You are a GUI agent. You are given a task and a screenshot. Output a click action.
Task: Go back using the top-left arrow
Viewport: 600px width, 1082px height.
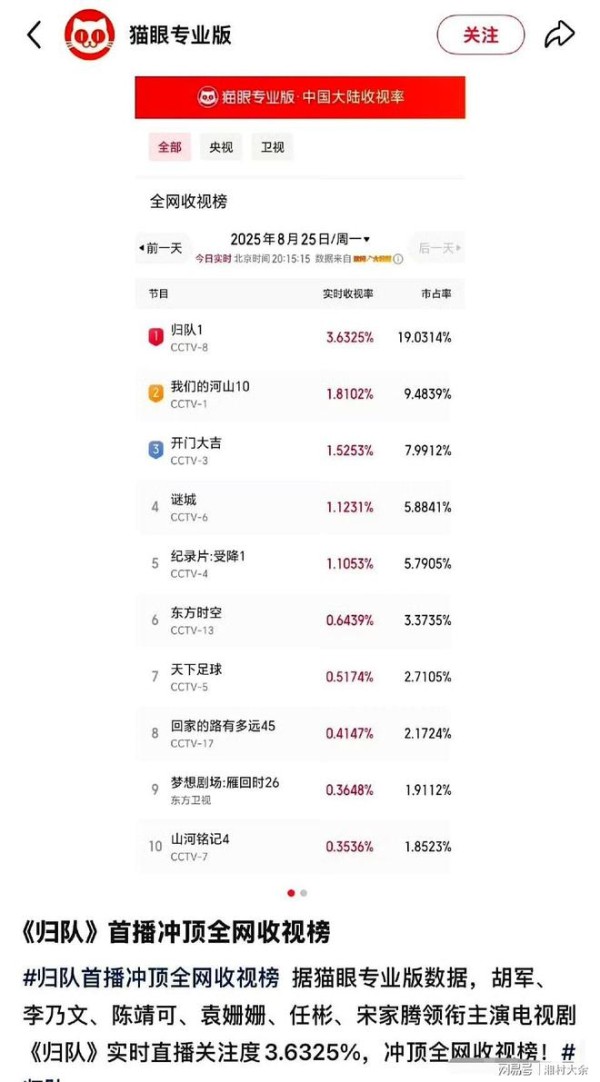(x=34, y=35)
